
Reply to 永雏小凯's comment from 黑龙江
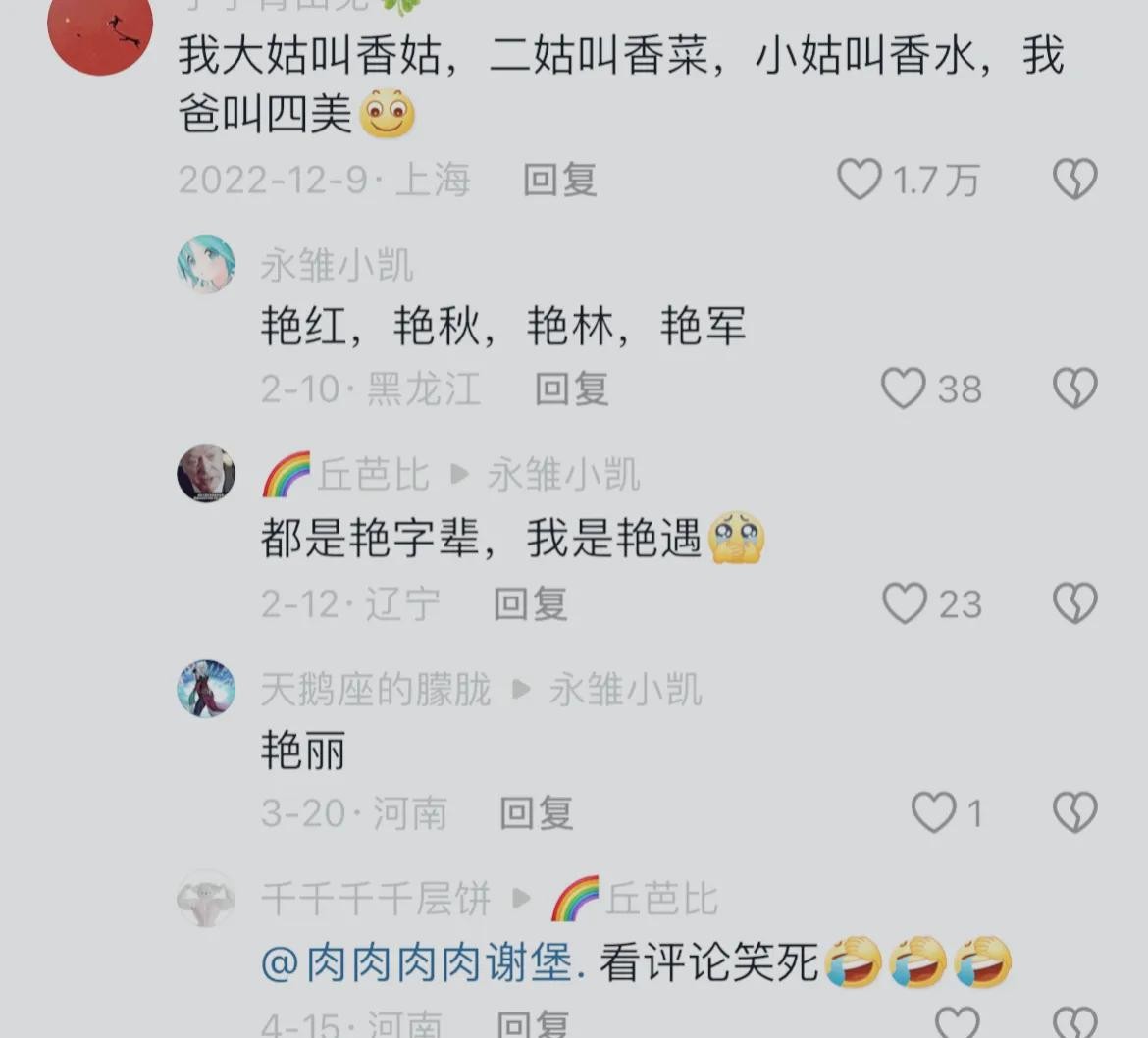tap(571, 389)
